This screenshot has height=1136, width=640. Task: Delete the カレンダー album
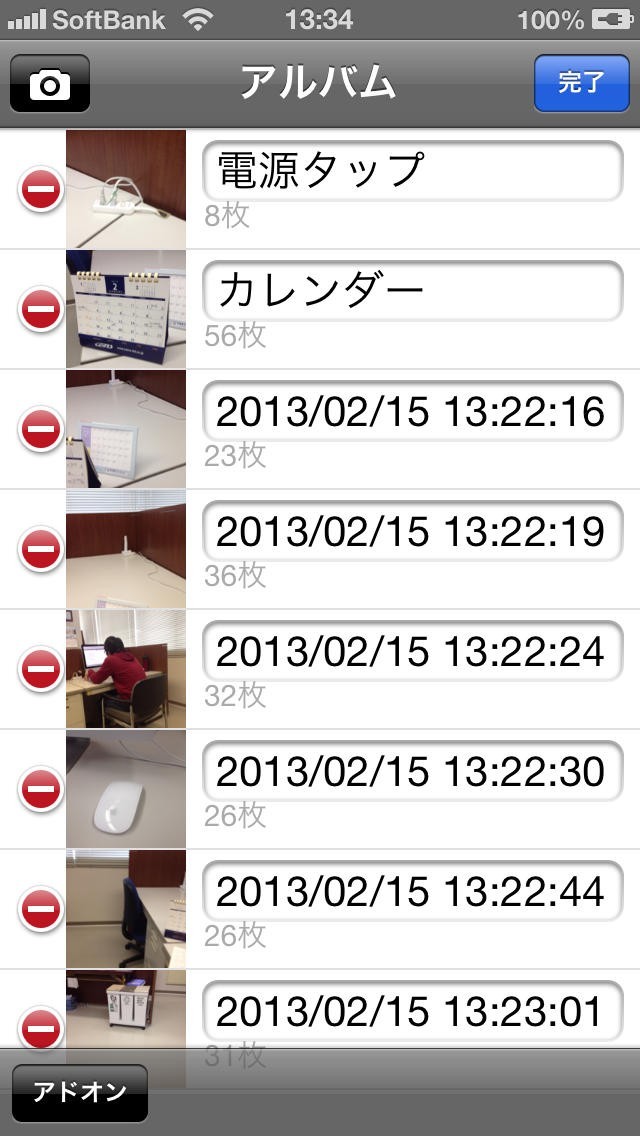point(40,309)
